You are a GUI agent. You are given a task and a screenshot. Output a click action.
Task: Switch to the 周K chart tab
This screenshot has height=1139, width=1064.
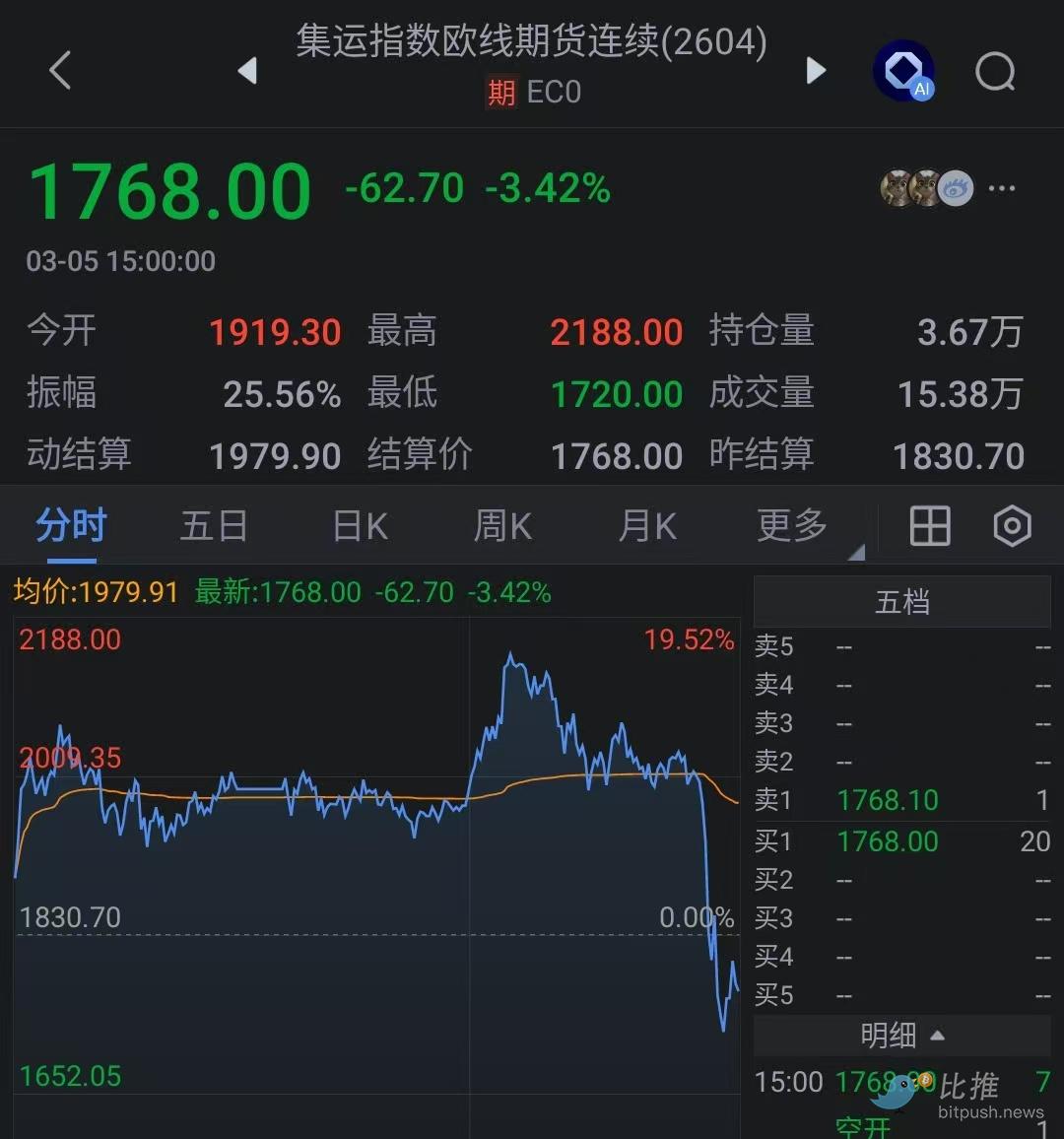tap(502, 526)
